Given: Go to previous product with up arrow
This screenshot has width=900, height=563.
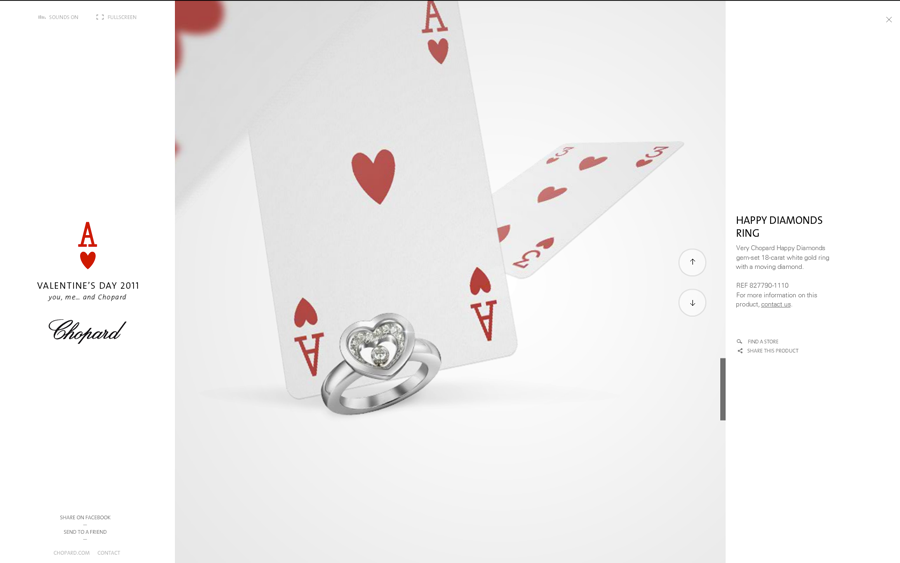Looking at the screenshot, I should click(692, 262).
